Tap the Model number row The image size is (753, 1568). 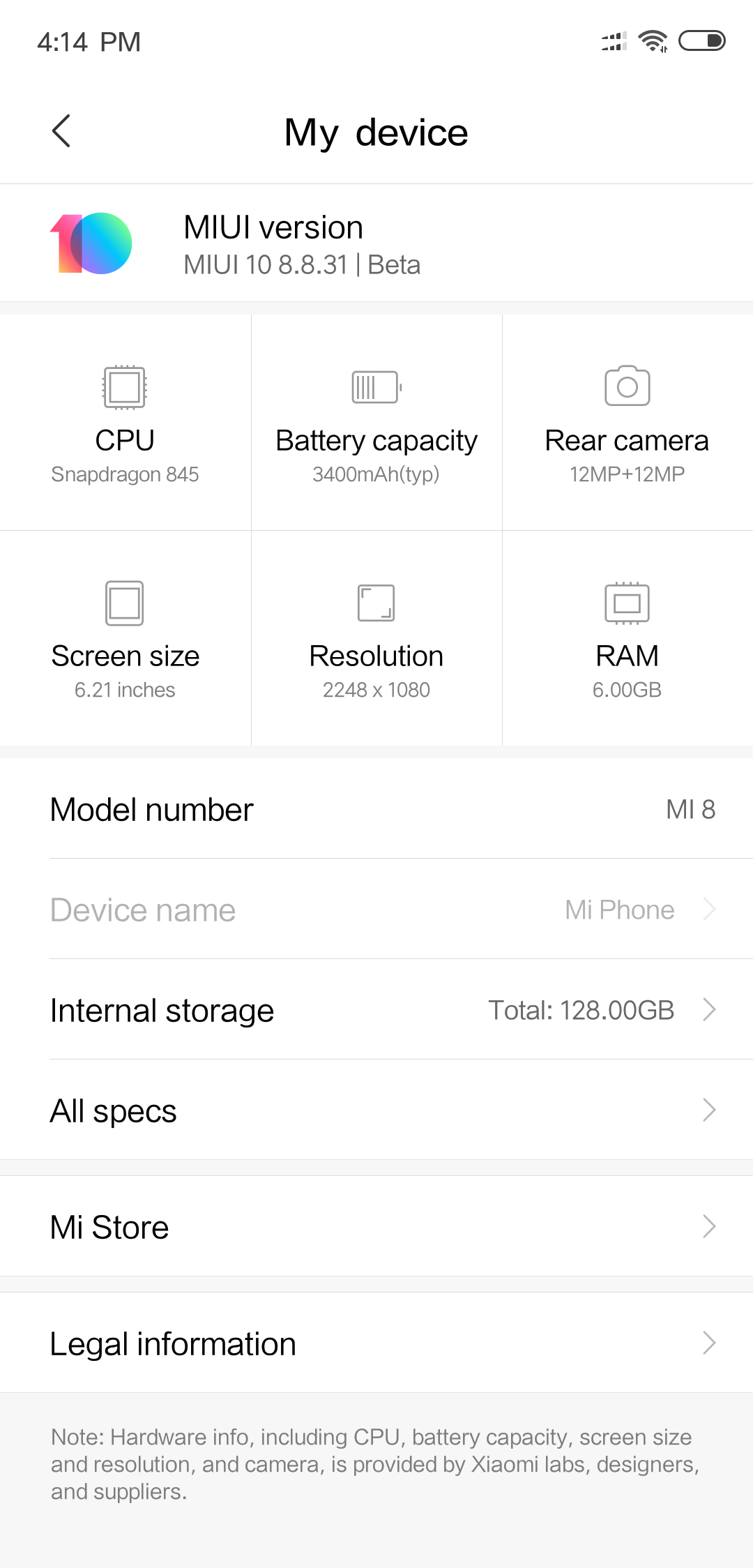376,809
